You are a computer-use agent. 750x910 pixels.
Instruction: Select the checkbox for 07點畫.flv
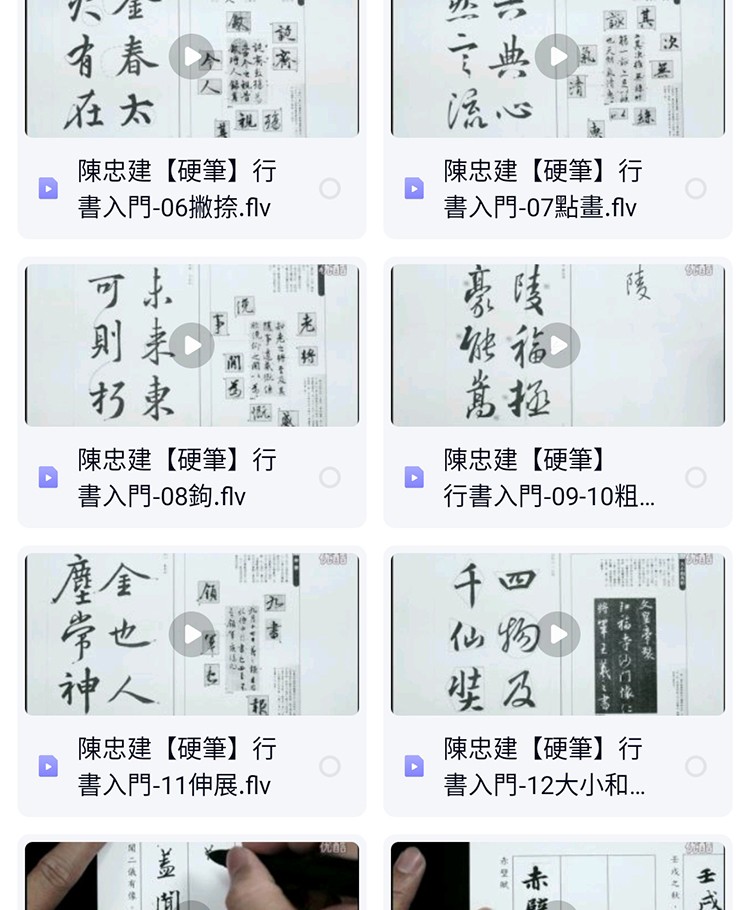696,189
